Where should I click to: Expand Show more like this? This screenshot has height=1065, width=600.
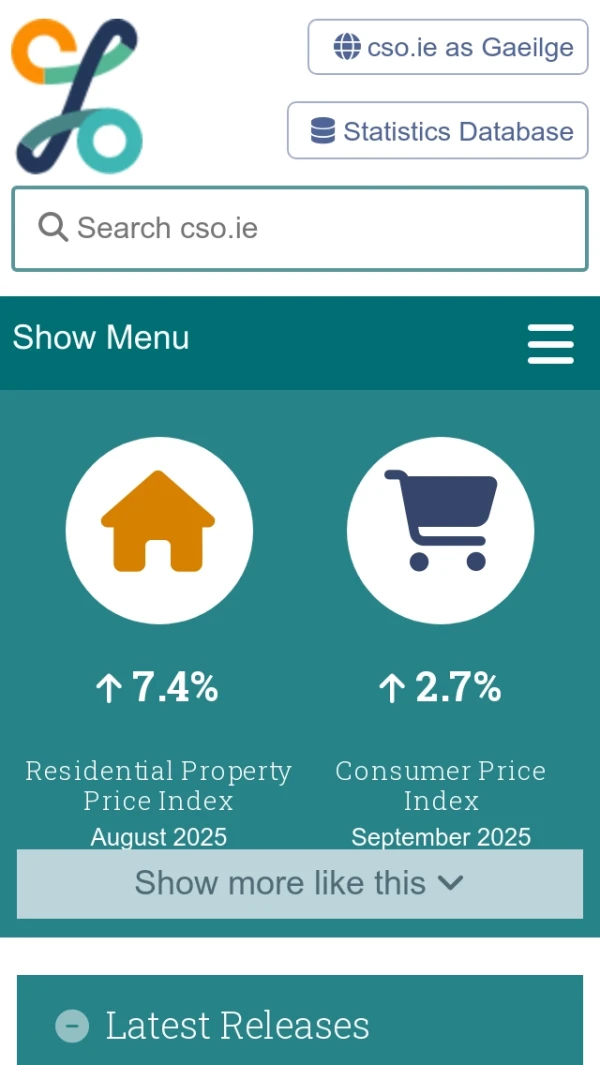click(x=299, y=883)
